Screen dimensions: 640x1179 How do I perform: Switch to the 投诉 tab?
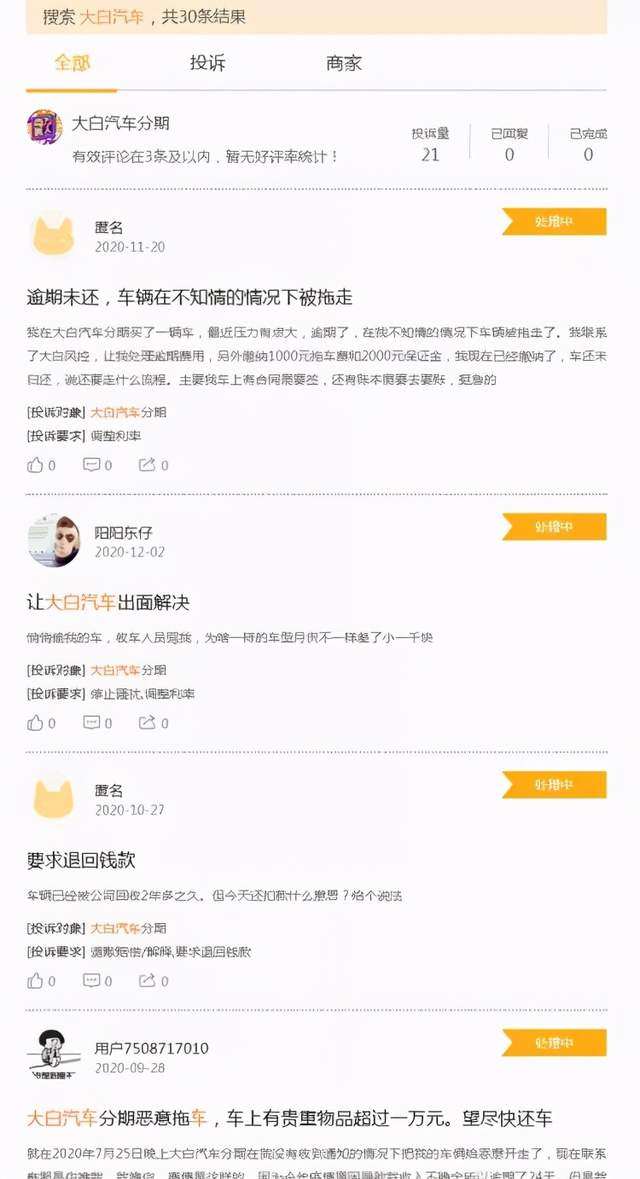208,63
